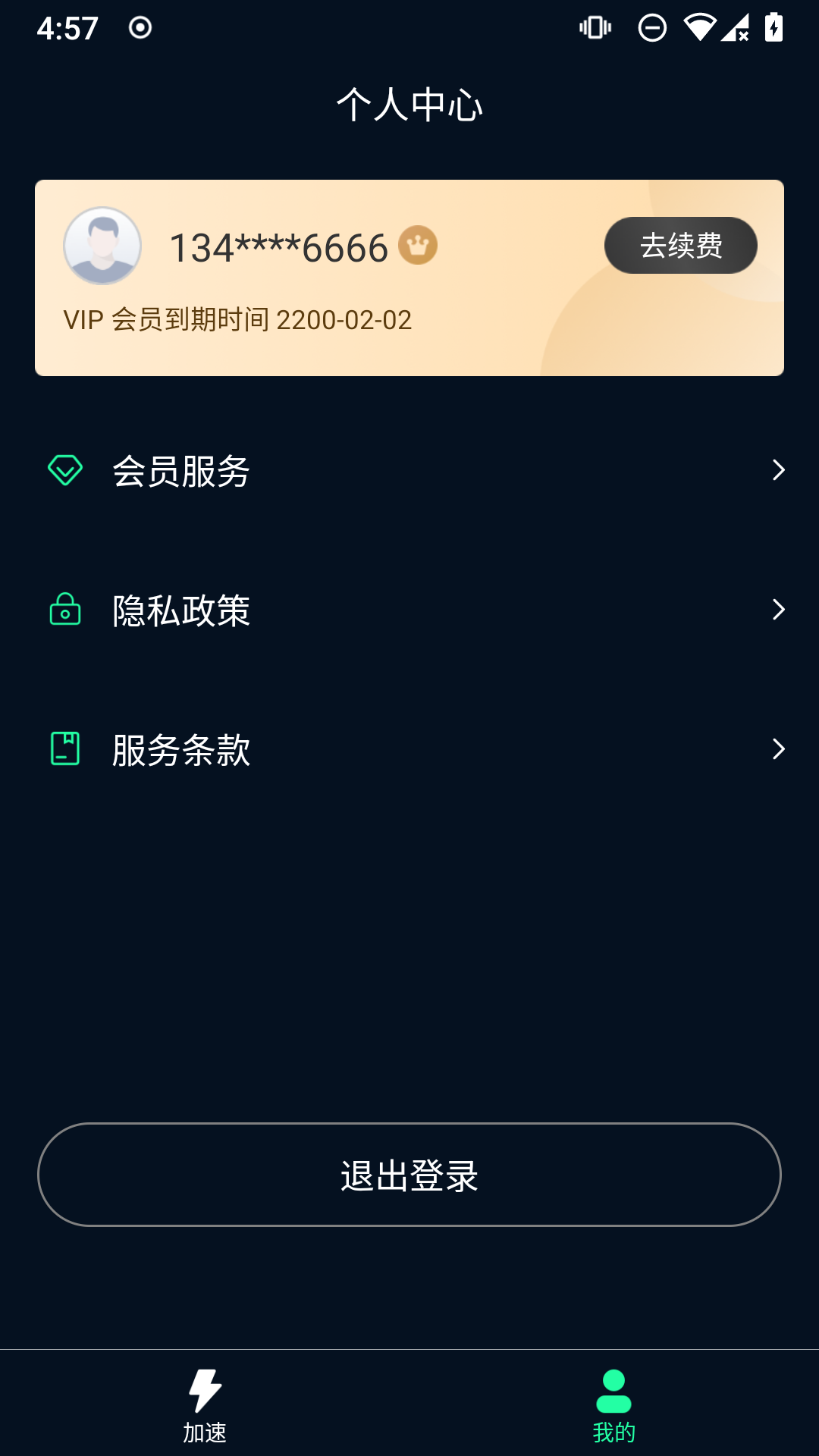The width and height of the screenshot is (819, 1456).
Task: Expand the 隐私政策 row chevron
Action: click(780, 610)
